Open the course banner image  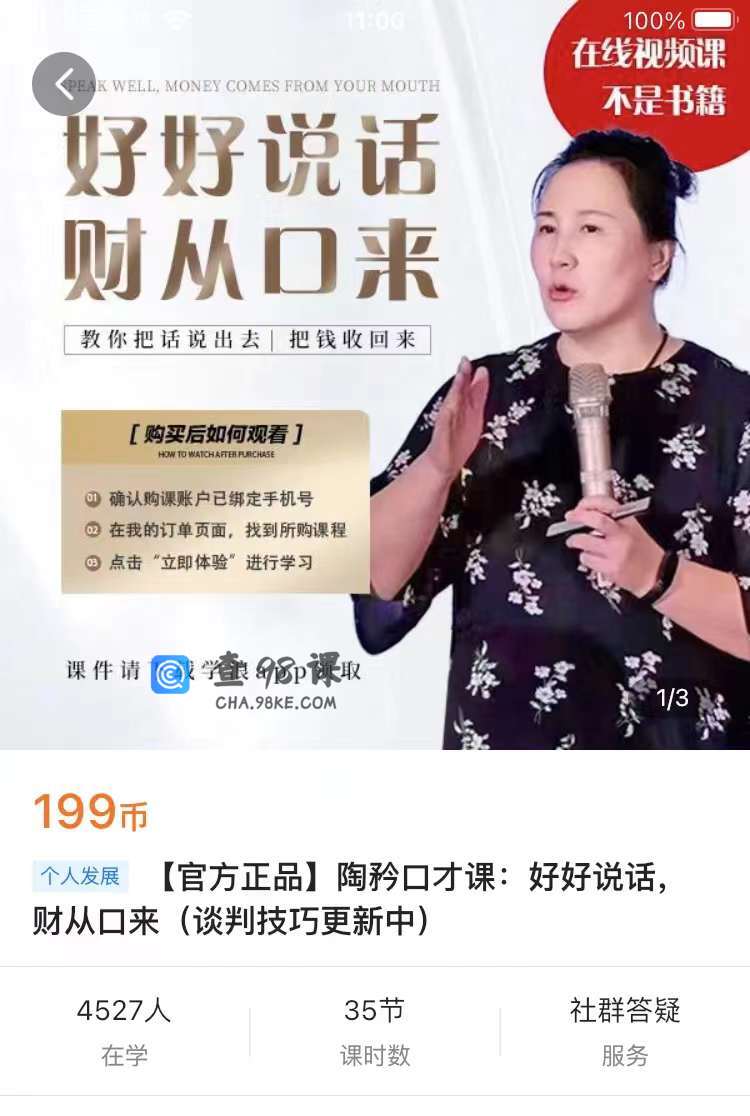click(x=375, y=400)
